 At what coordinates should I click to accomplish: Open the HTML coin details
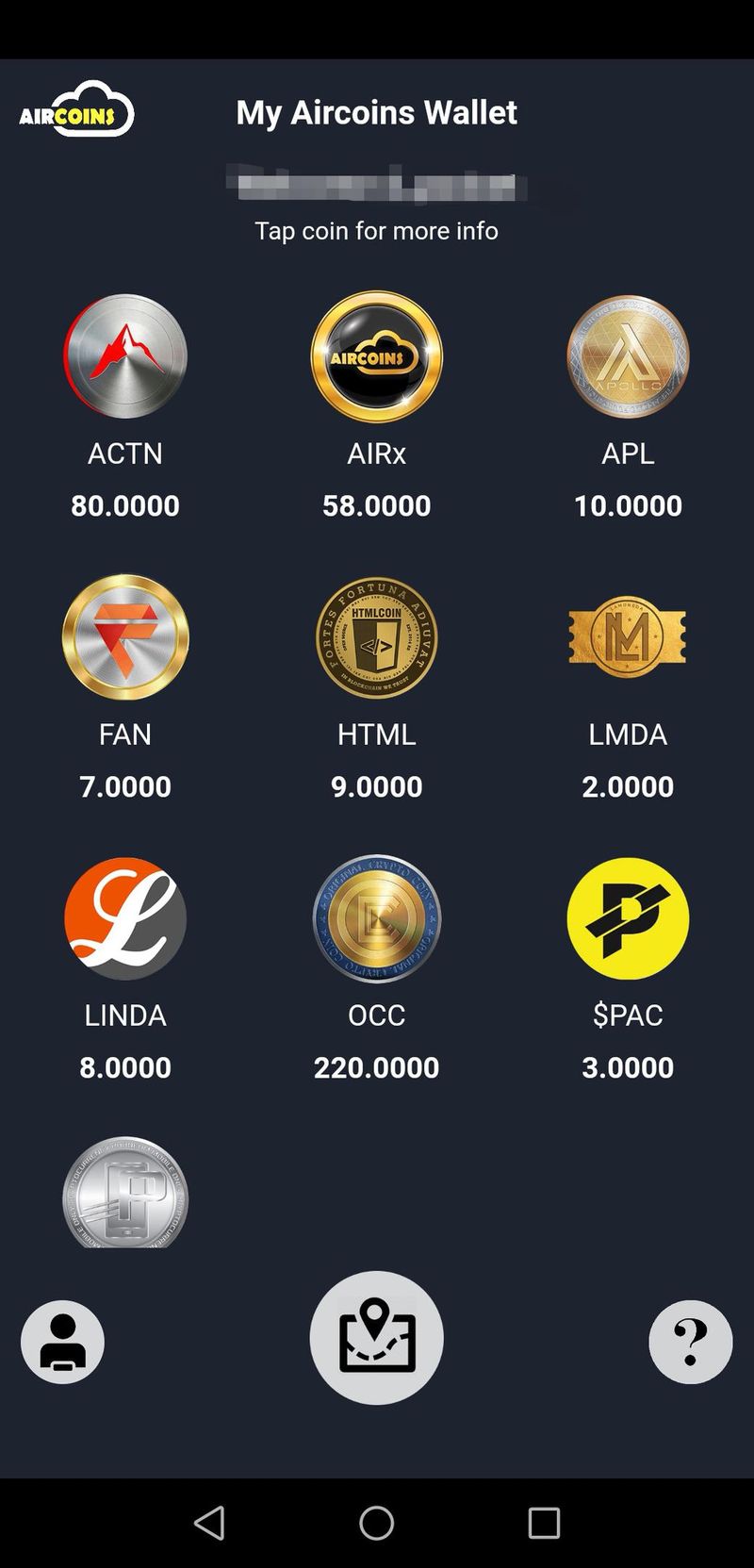pos(376,637)
